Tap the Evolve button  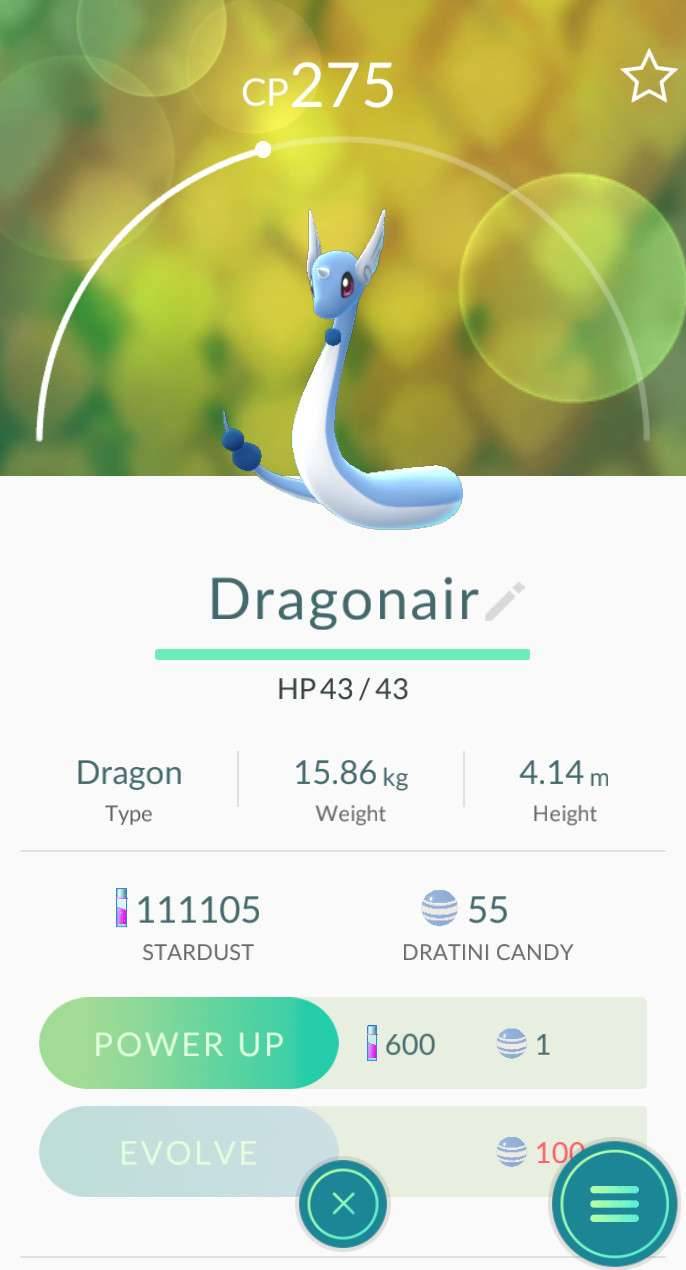click(189, 1152)
